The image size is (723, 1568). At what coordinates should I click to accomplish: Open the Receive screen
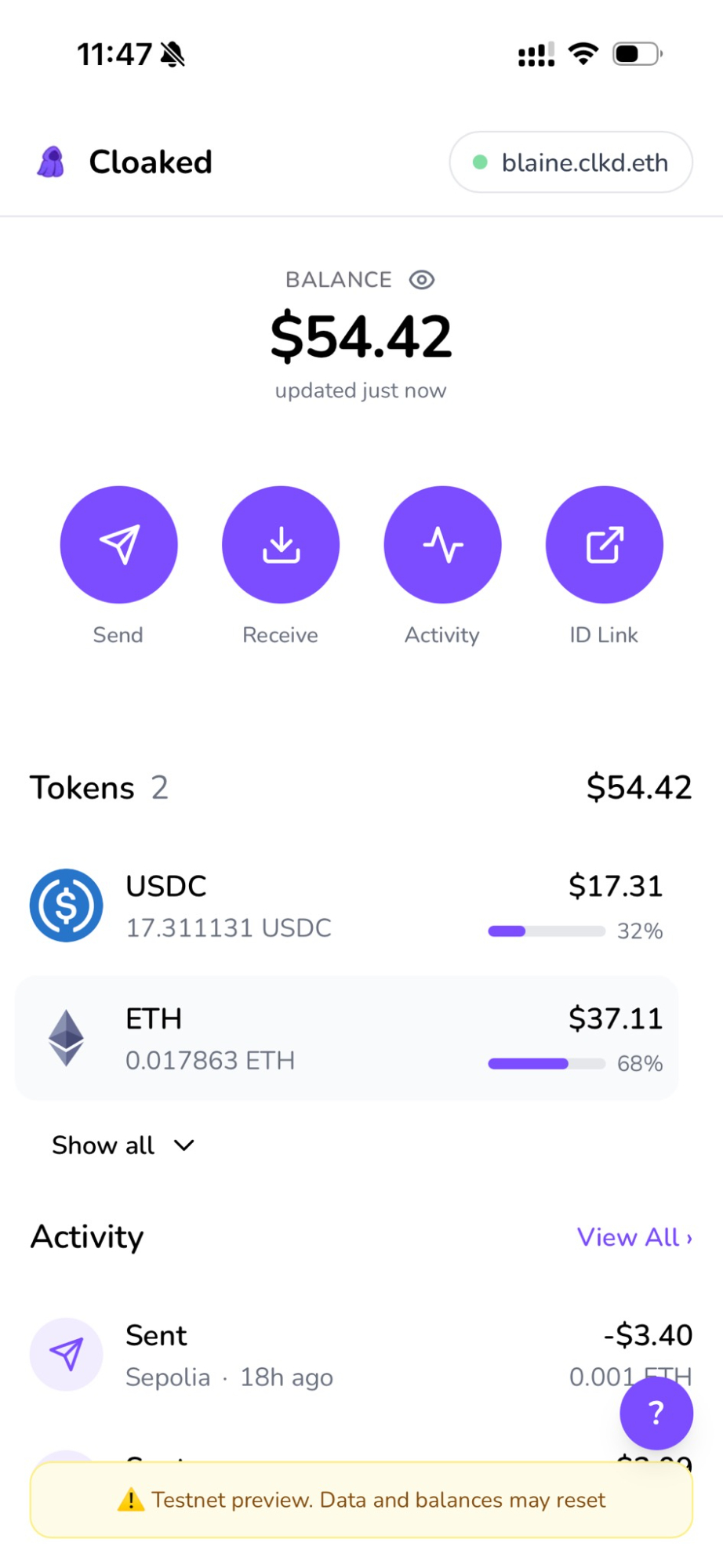(281, 545)
